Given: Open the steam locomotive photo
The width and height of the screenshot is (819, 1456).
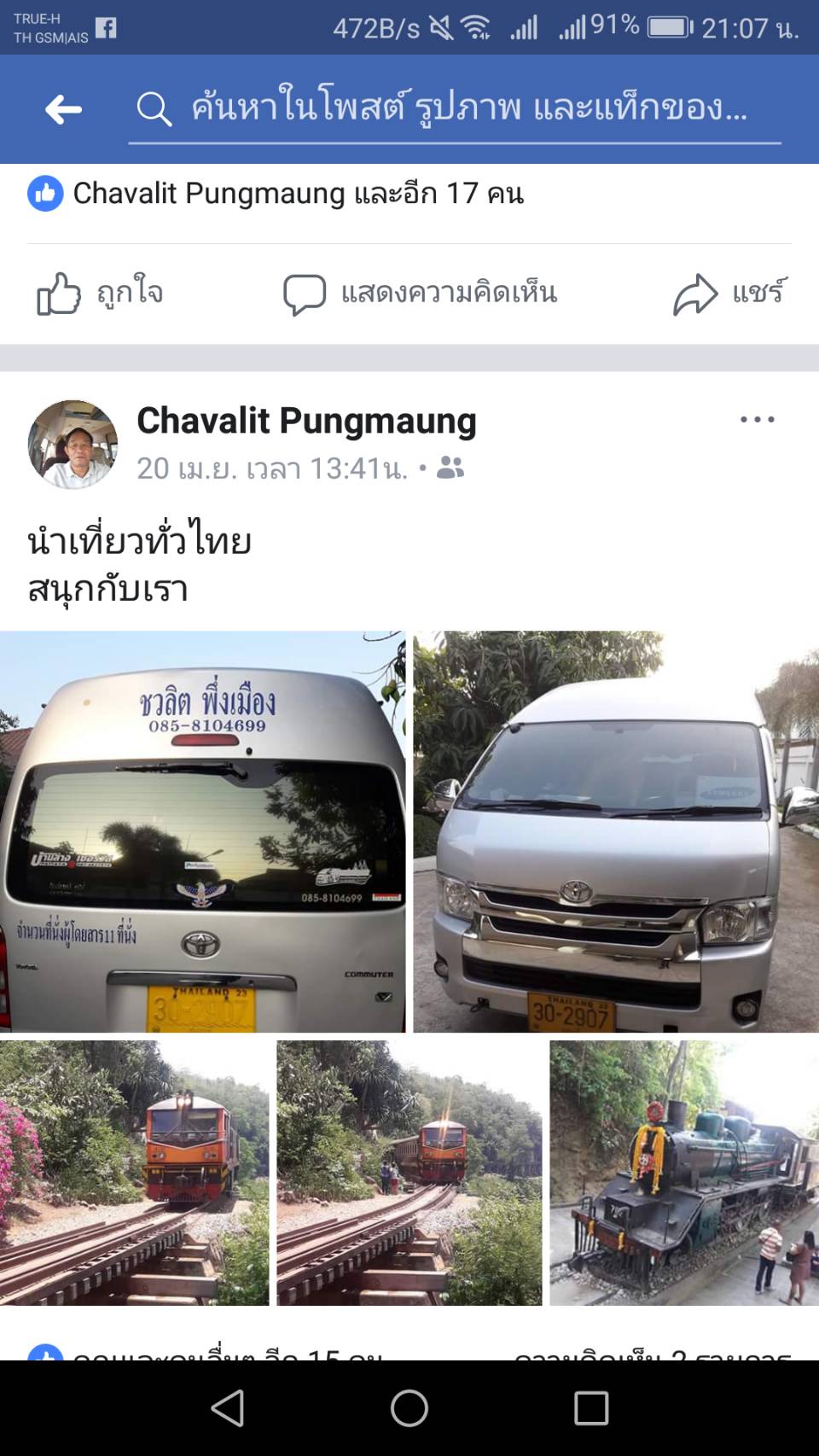Looking at the screenshot, I should (683, 1173).
